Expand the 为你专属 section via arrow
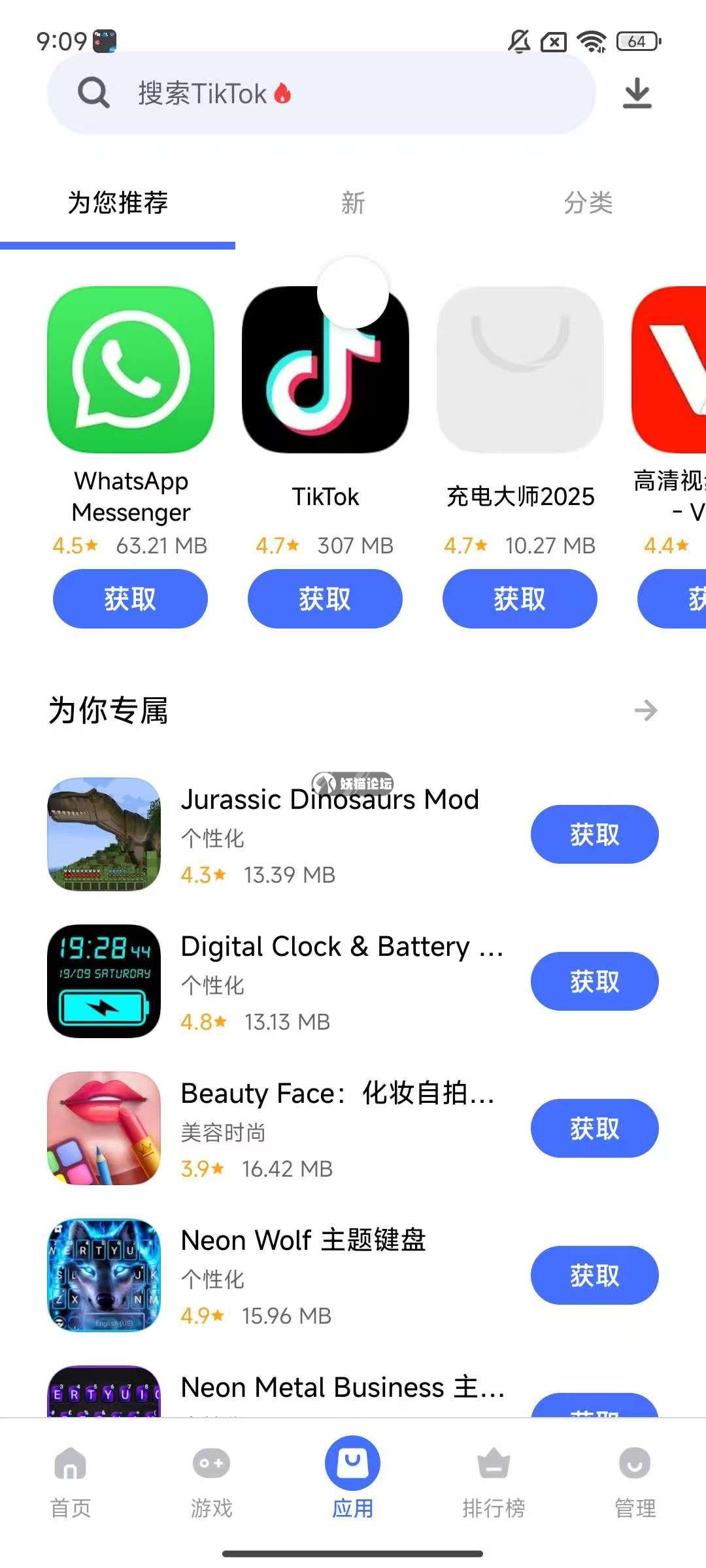706x1568 pixels. (646, 711)
